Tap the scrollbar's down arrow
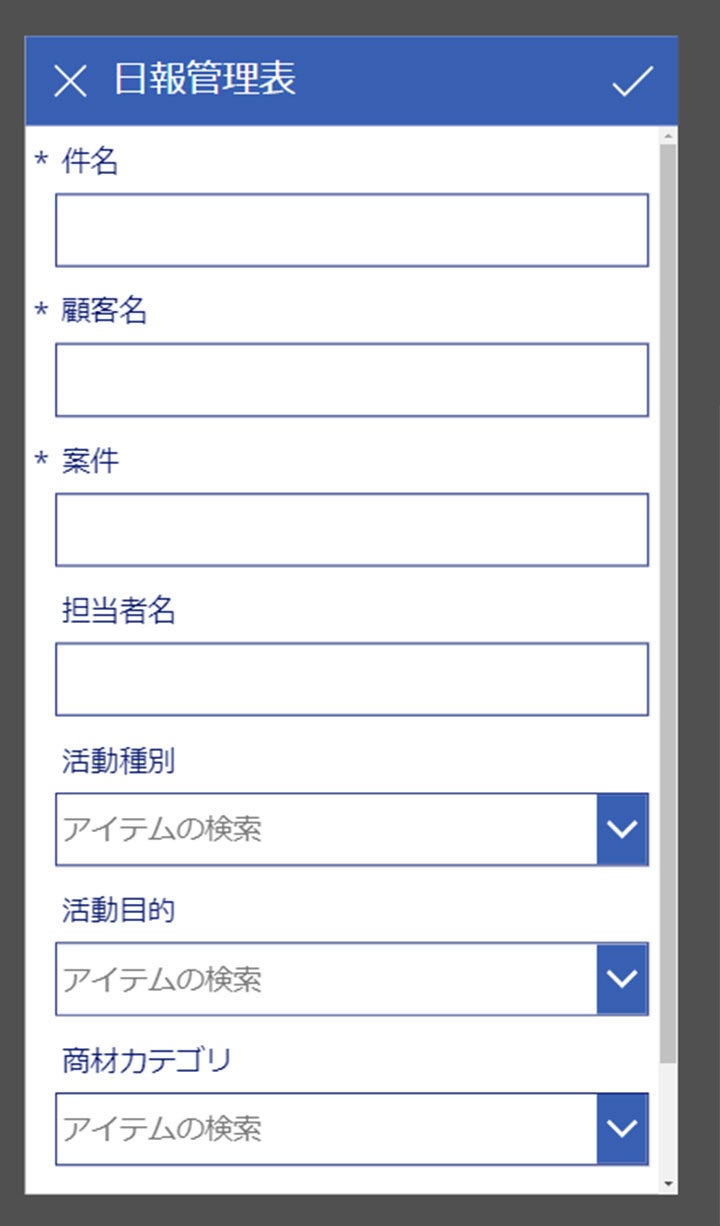The image size is (720, 1226). [668, 1184]
